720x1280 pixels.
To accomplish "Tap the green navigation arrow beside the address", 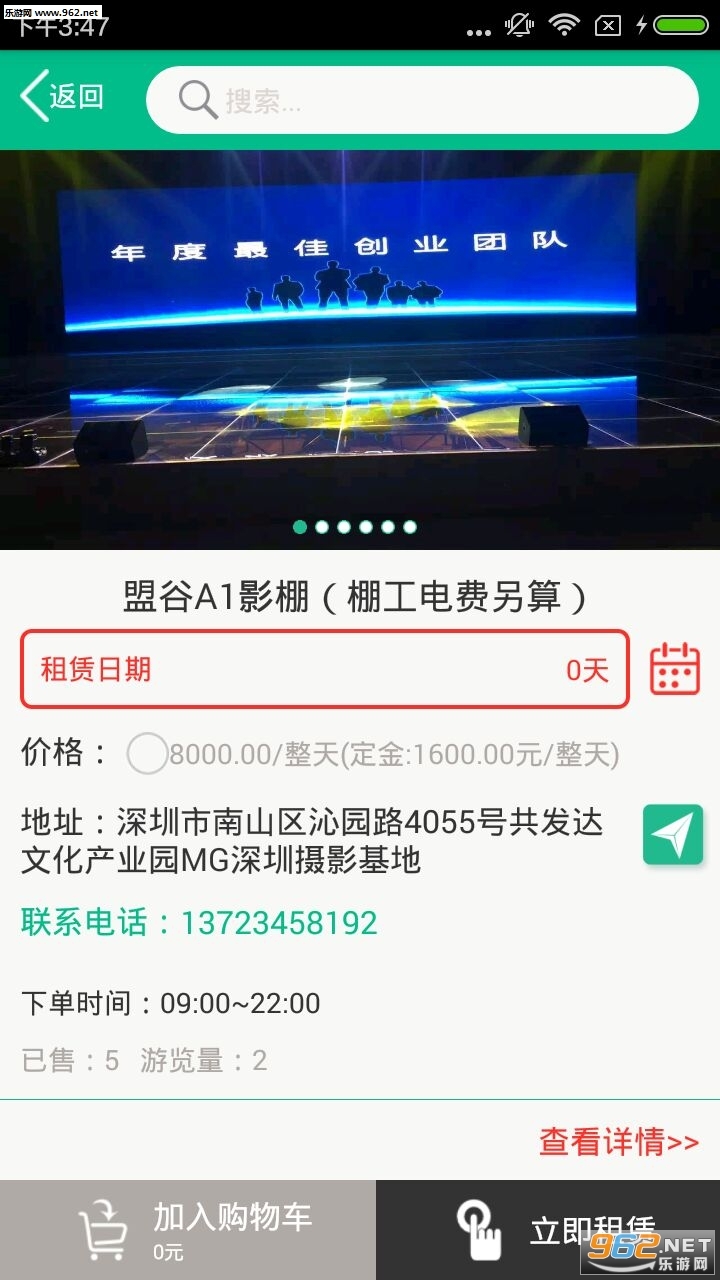I will click(673, 833).
